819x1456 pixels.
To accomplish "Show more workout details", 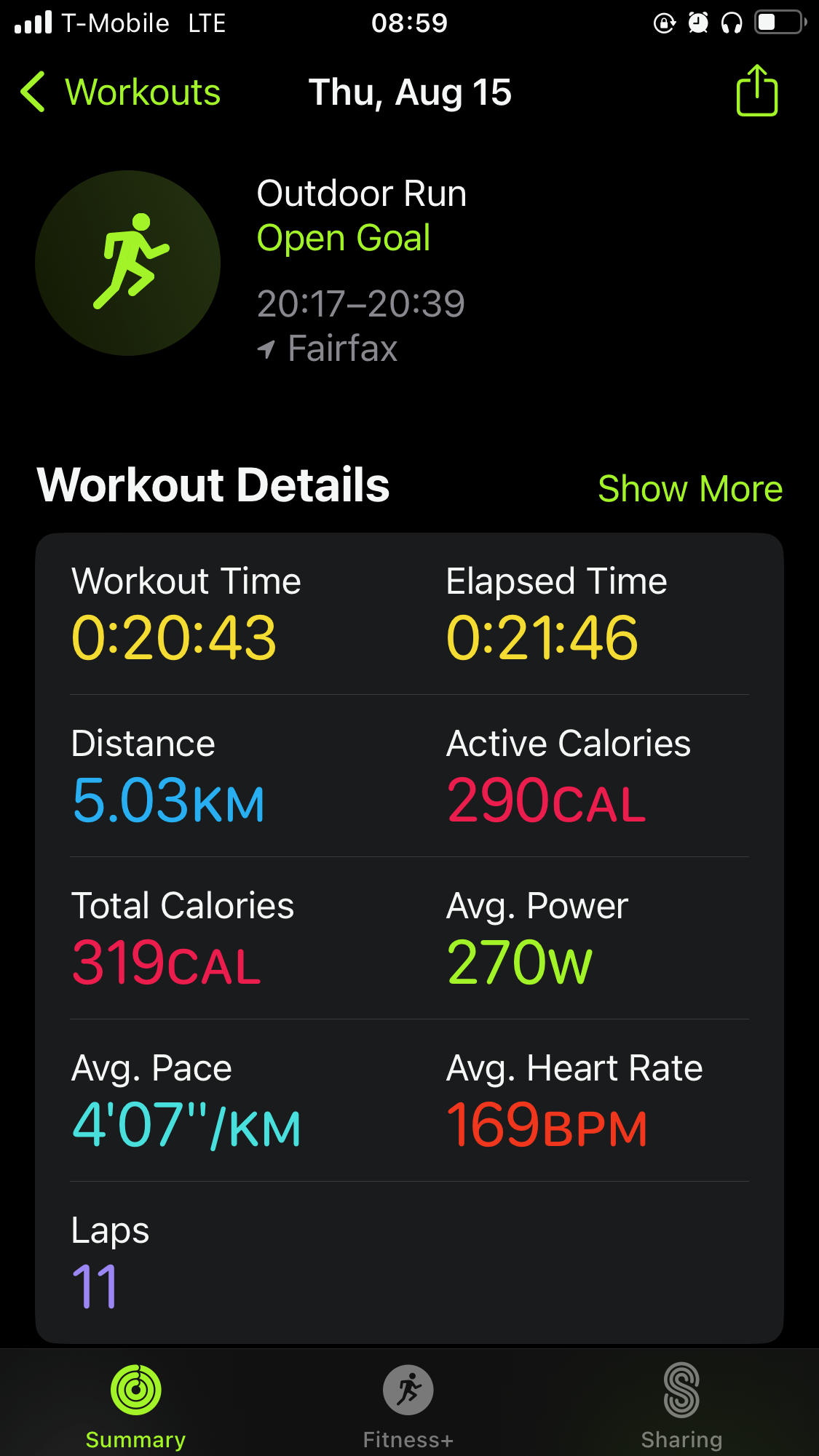I will [x=690, y=488].
